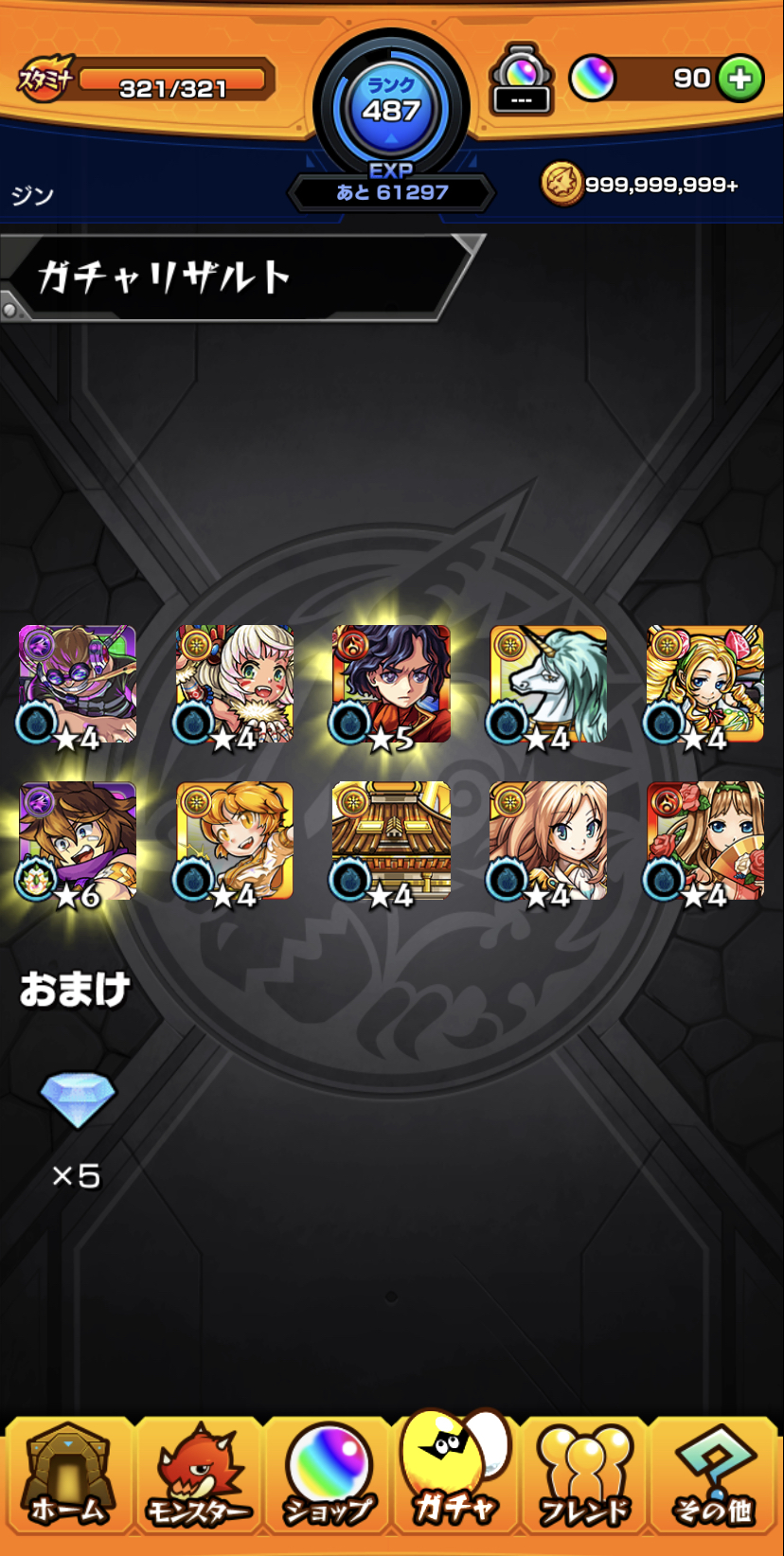Open the モンスター tab
784x1556 pixels.
click(x=199, y=1474)
